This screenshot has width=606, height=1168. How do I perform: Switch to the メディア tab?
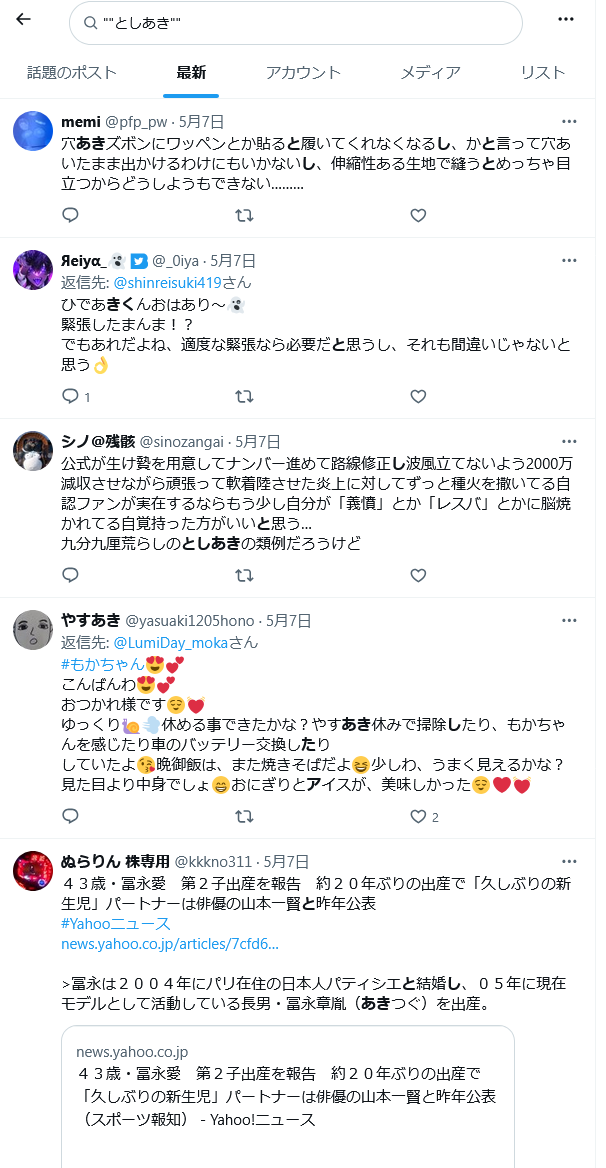click(x=430, y=73)
